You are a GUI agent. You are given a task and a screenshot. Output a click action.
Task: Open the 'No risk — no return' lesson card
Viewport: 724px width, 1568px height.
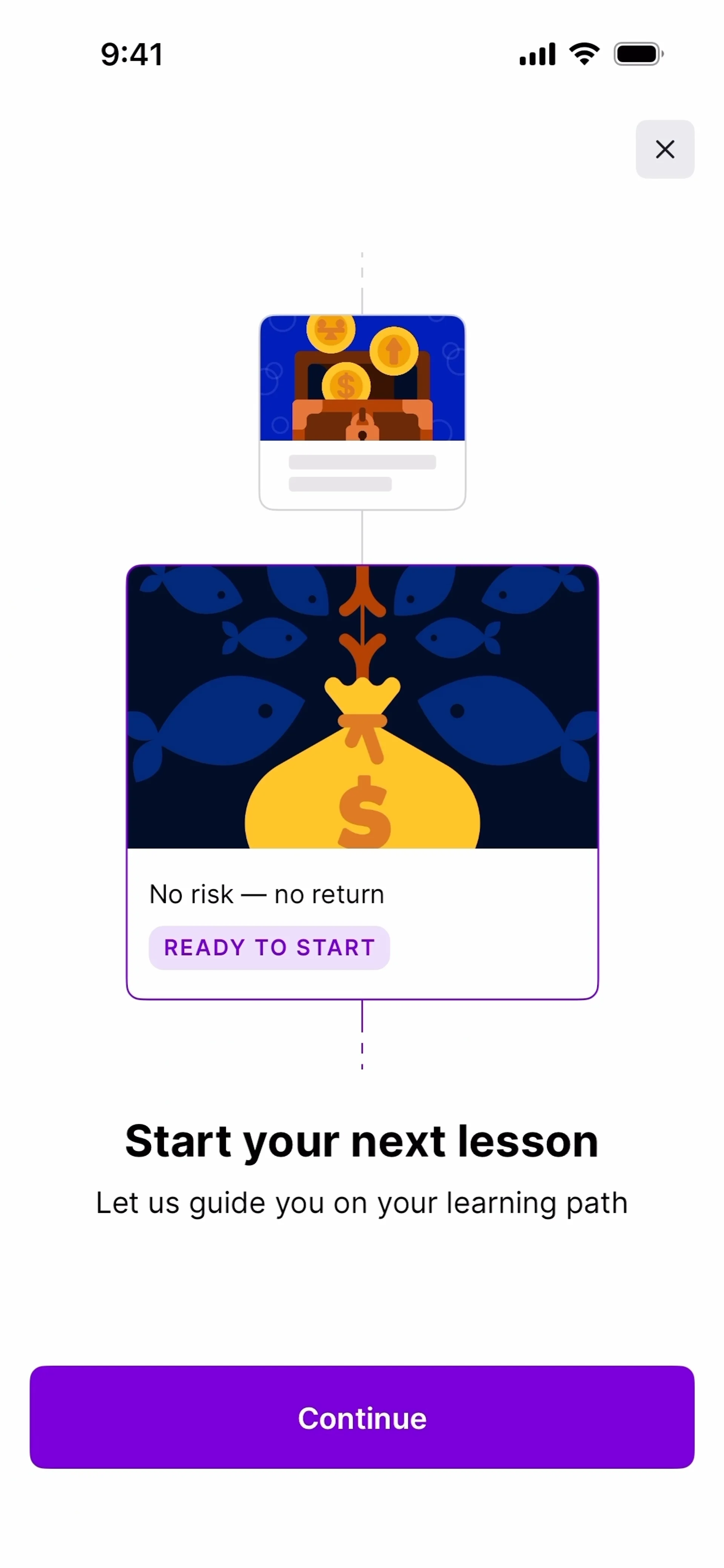coord(362,782)
